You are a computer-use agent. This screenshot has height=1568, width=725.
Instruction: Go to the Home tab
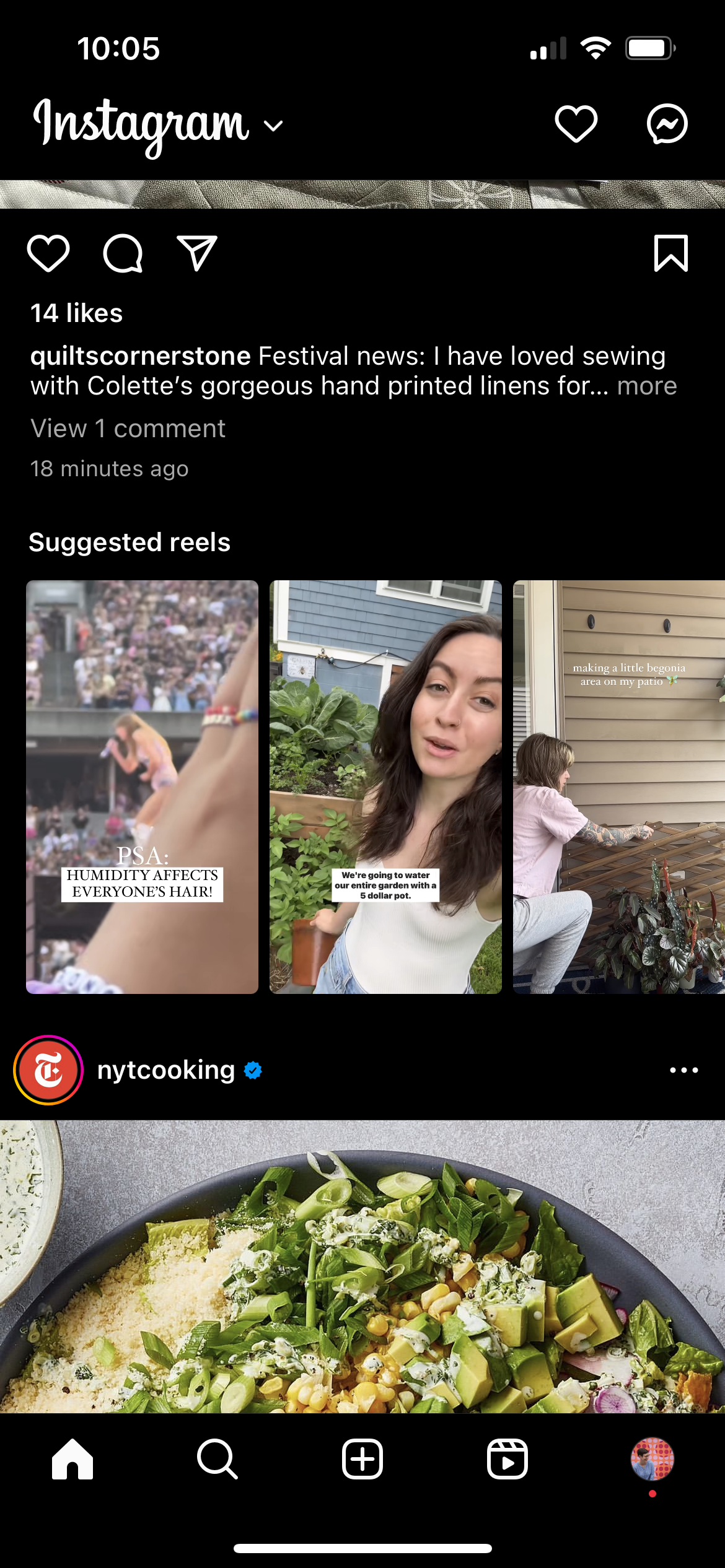pyautogui.click(x=72, y=1459)
